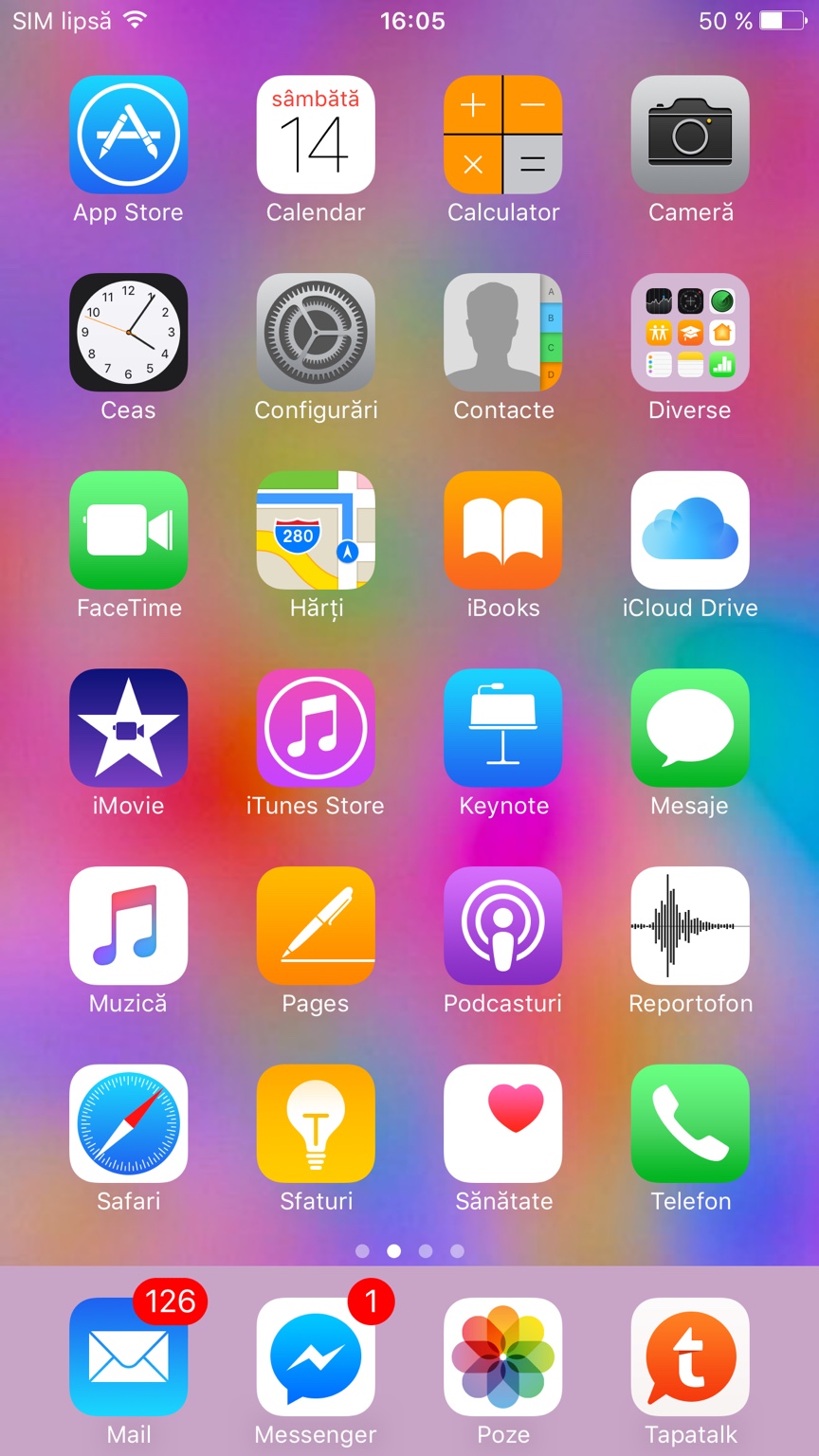This screenshot has width=819, height=1456.
Task: Open the Mesaje app
Action: point(690,728)
